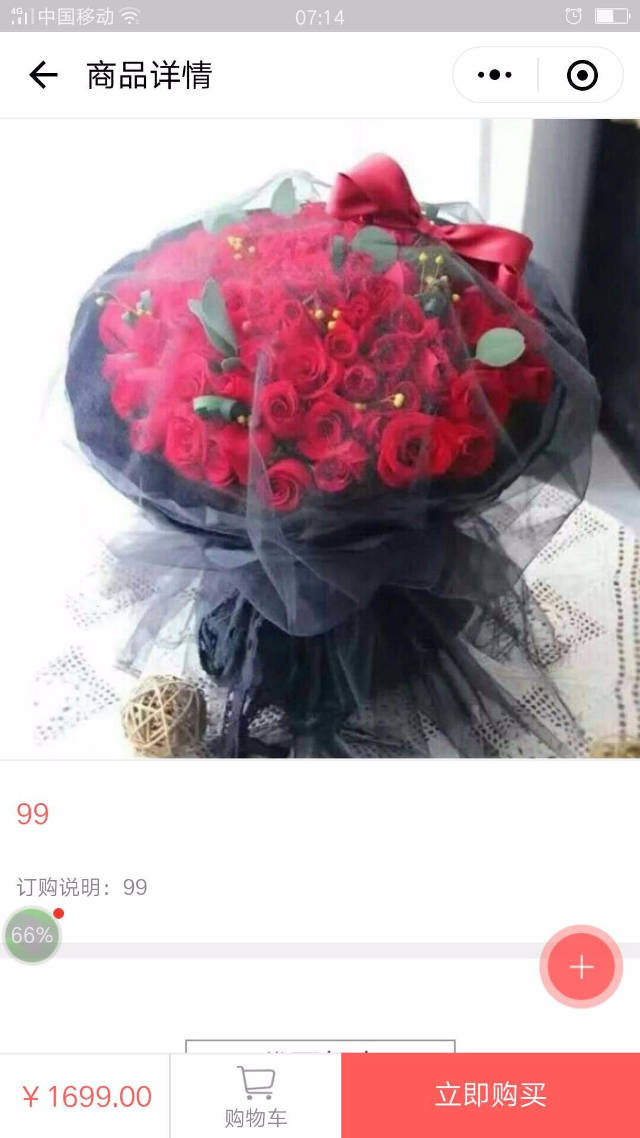Tap the 66% floating bubble
640x1138 pixels.
tap(32, 936)
